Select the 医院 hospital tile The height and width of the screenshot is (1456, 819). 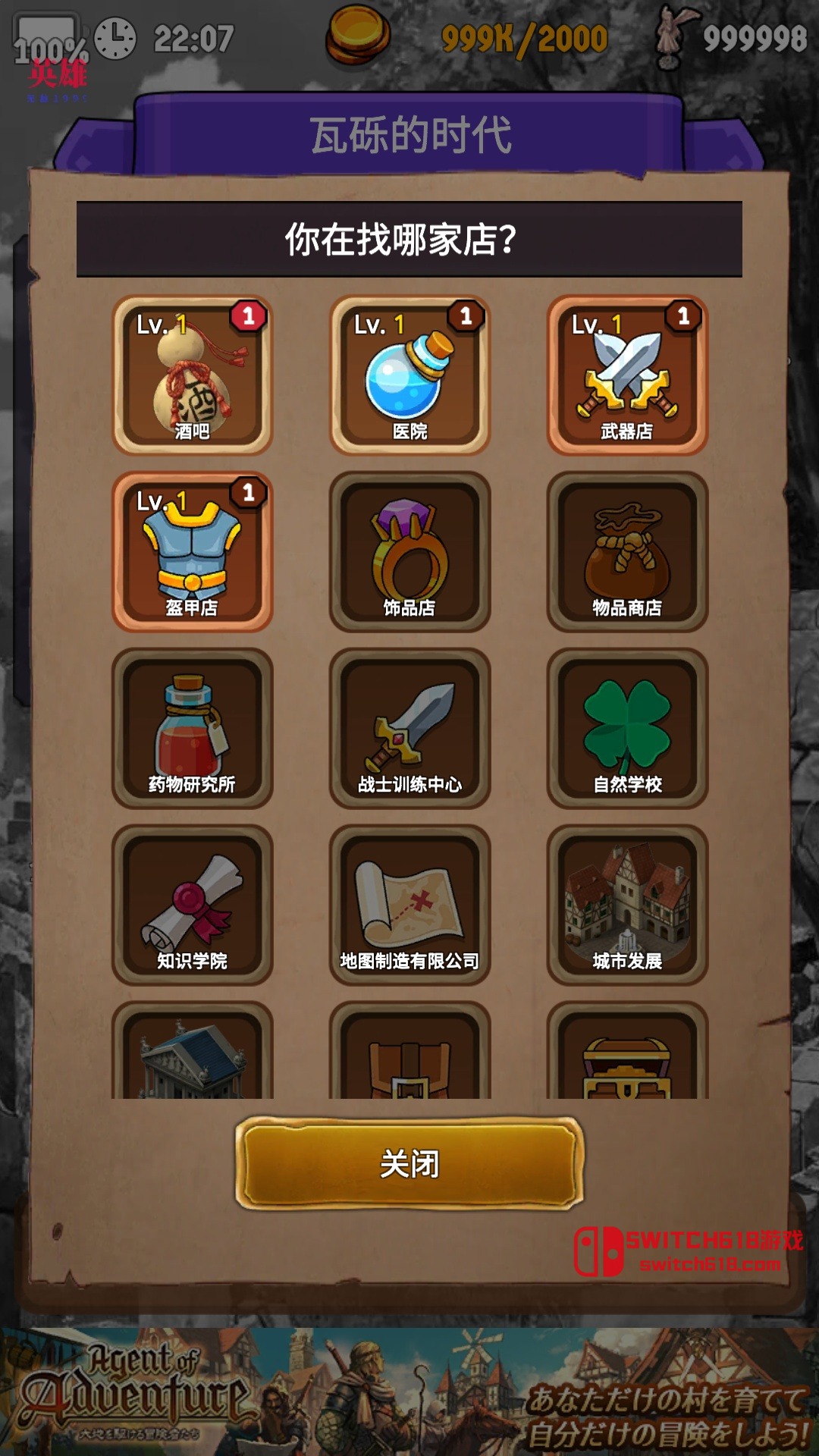click(409, 375)
